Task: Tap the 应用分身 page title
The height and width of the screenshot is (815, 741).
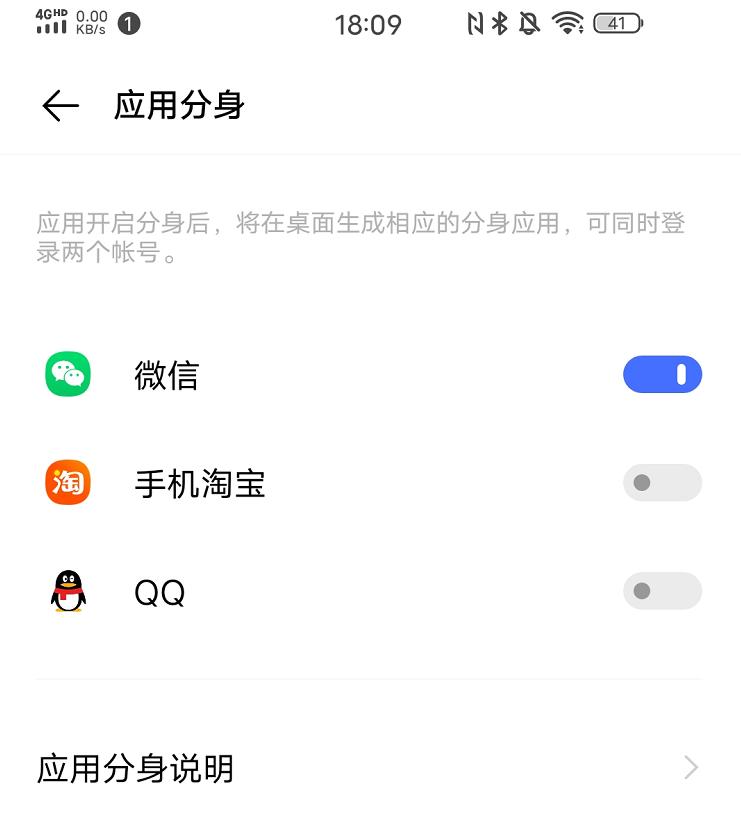Action: [180, 104]
